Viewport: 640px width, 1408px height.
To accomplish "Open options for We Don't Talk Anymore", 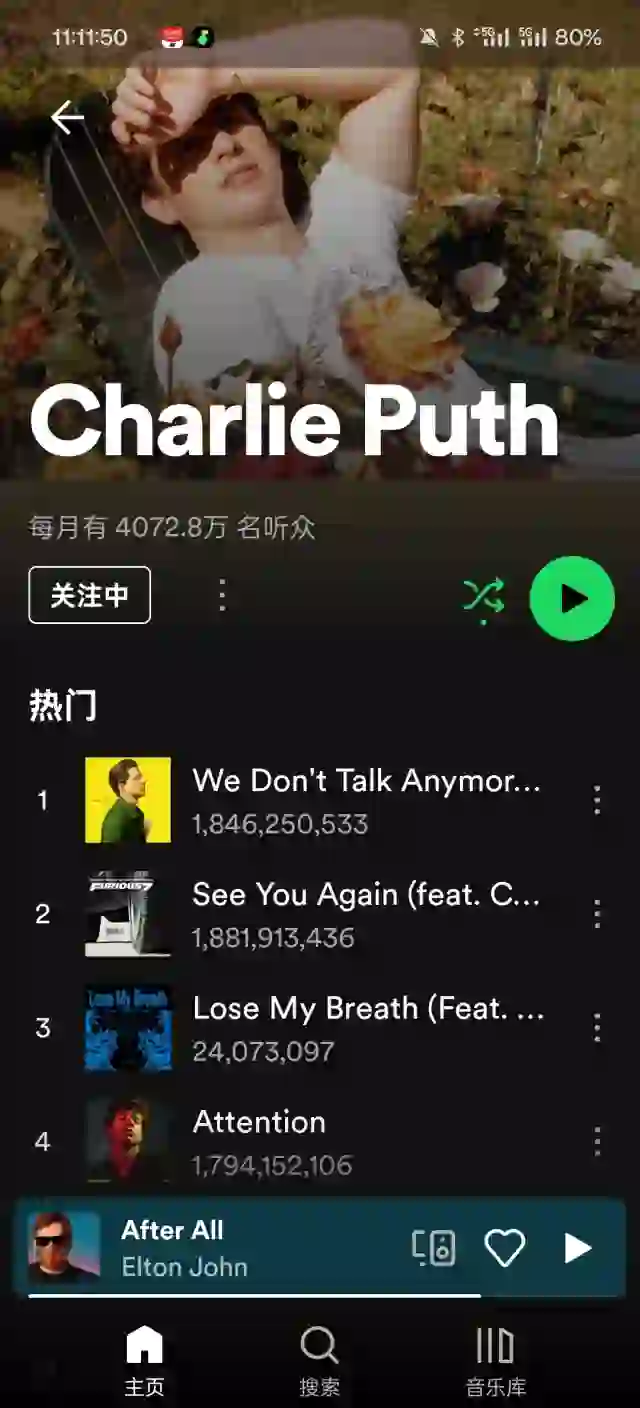I will [597, 800].
